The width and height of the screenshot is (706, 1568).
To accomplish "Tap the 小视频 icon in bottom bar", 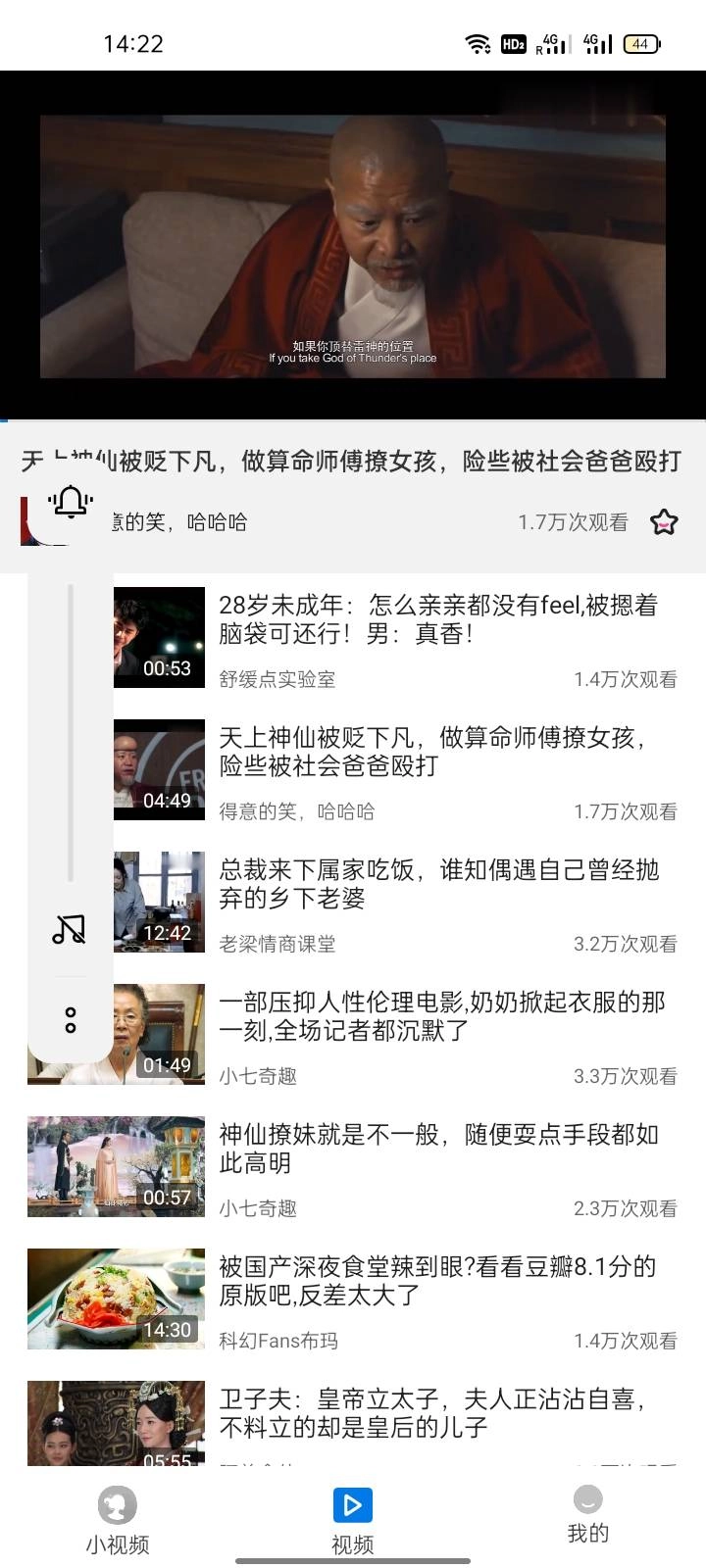I will pos(117,1504).
